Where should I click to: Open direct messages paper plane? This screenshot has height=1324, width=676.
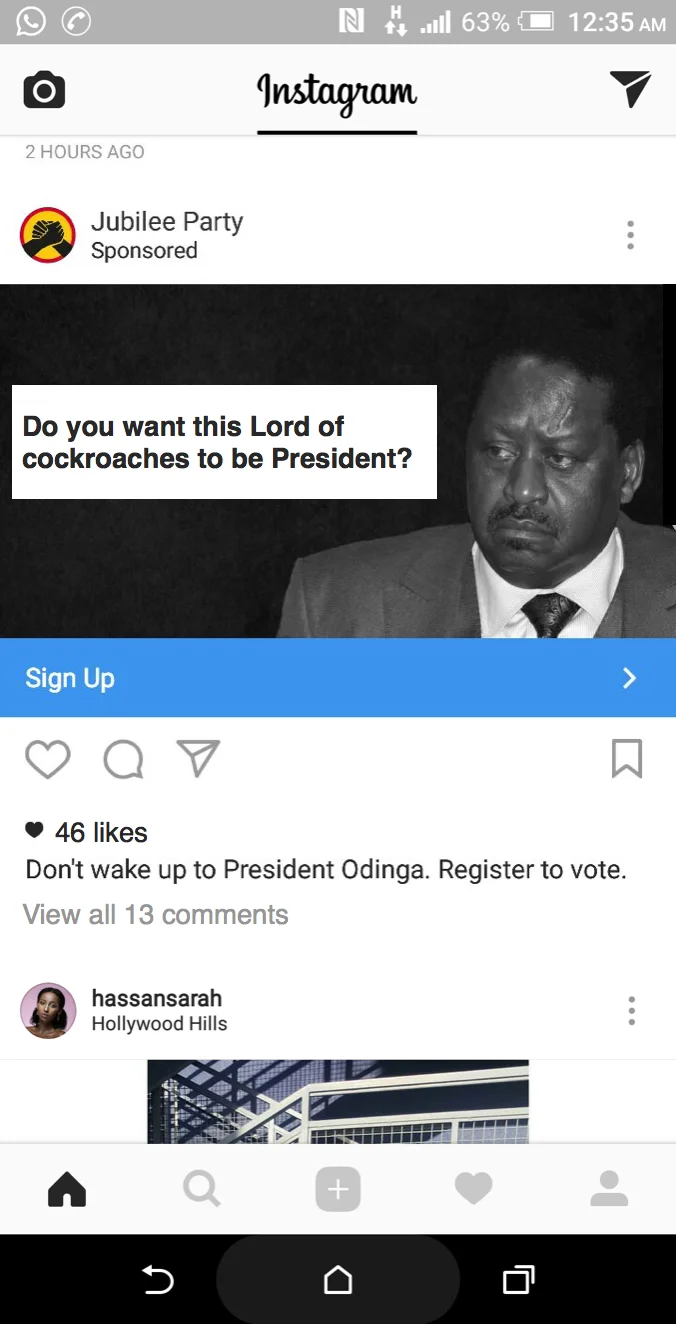[x=630, y=90]
